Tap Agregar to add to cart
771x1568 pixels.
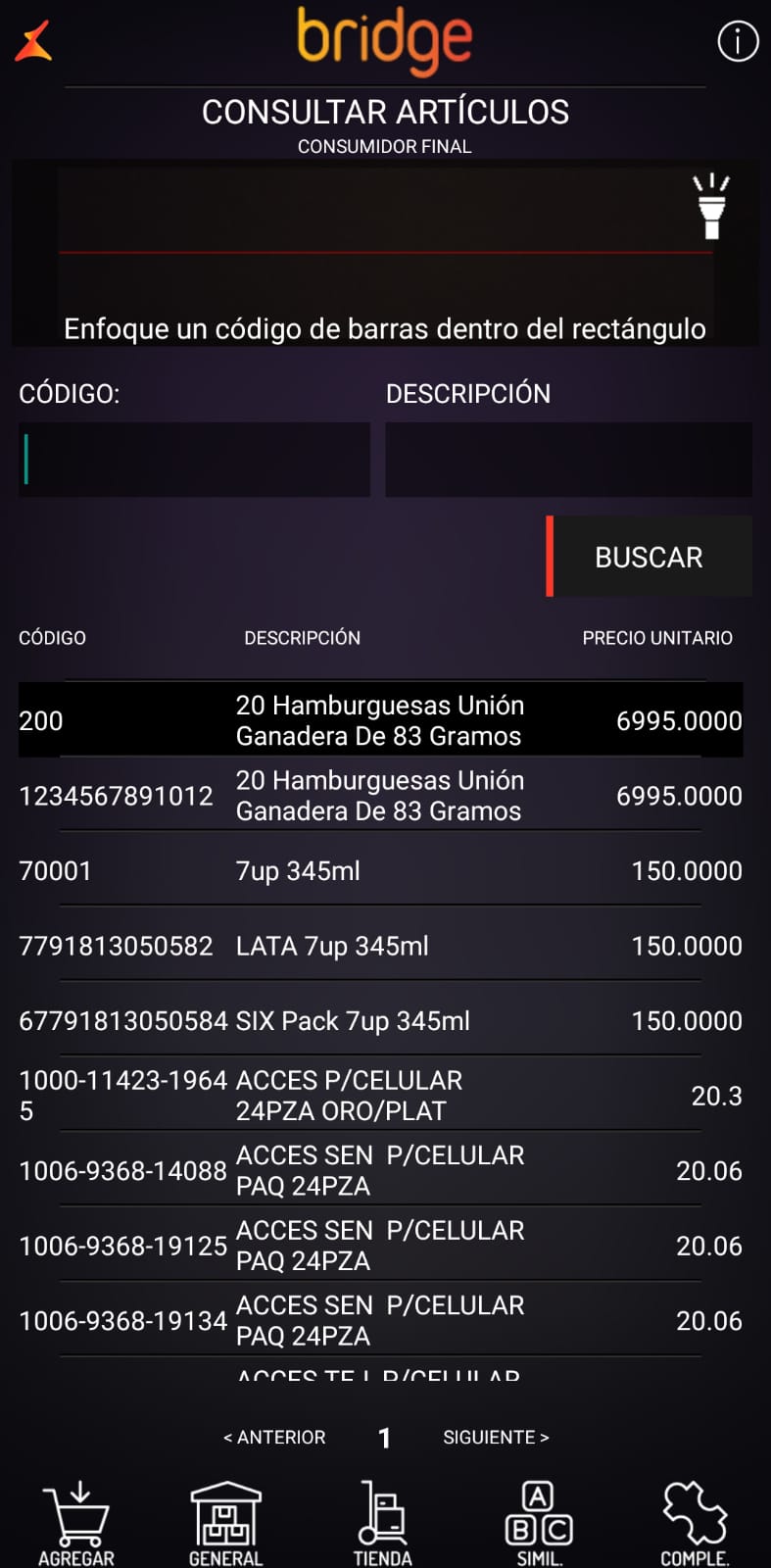76,1523
